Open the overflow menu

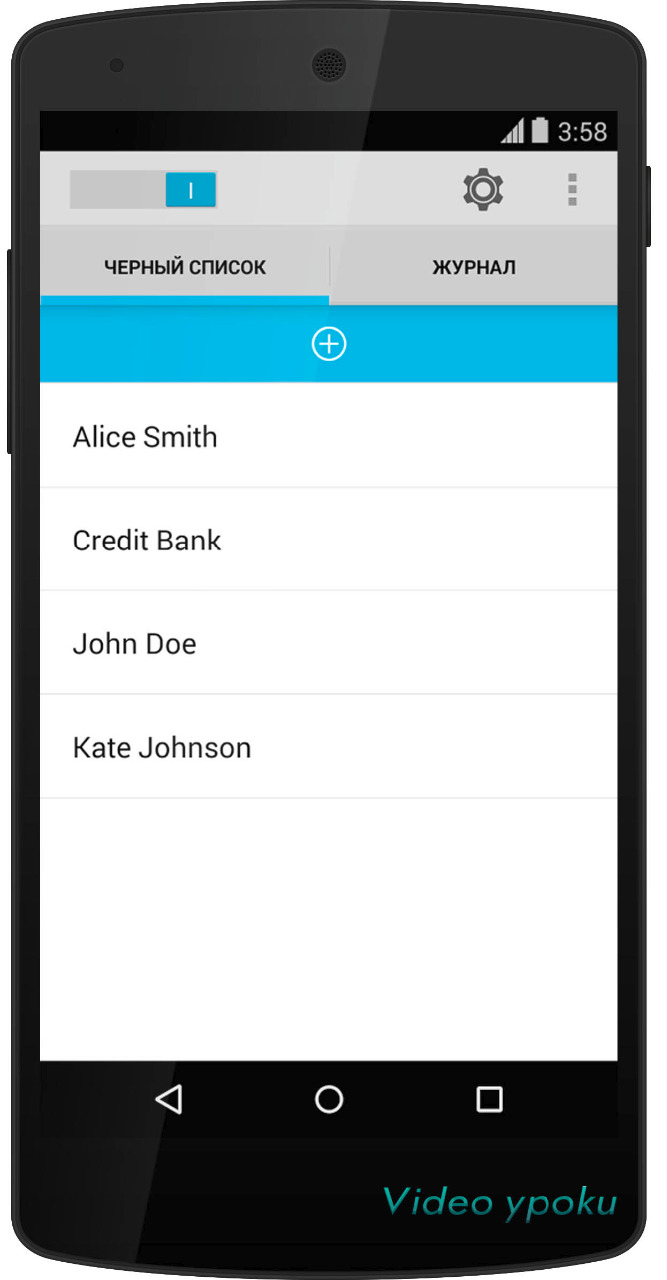pyautogui.click(x=572, y=189)
